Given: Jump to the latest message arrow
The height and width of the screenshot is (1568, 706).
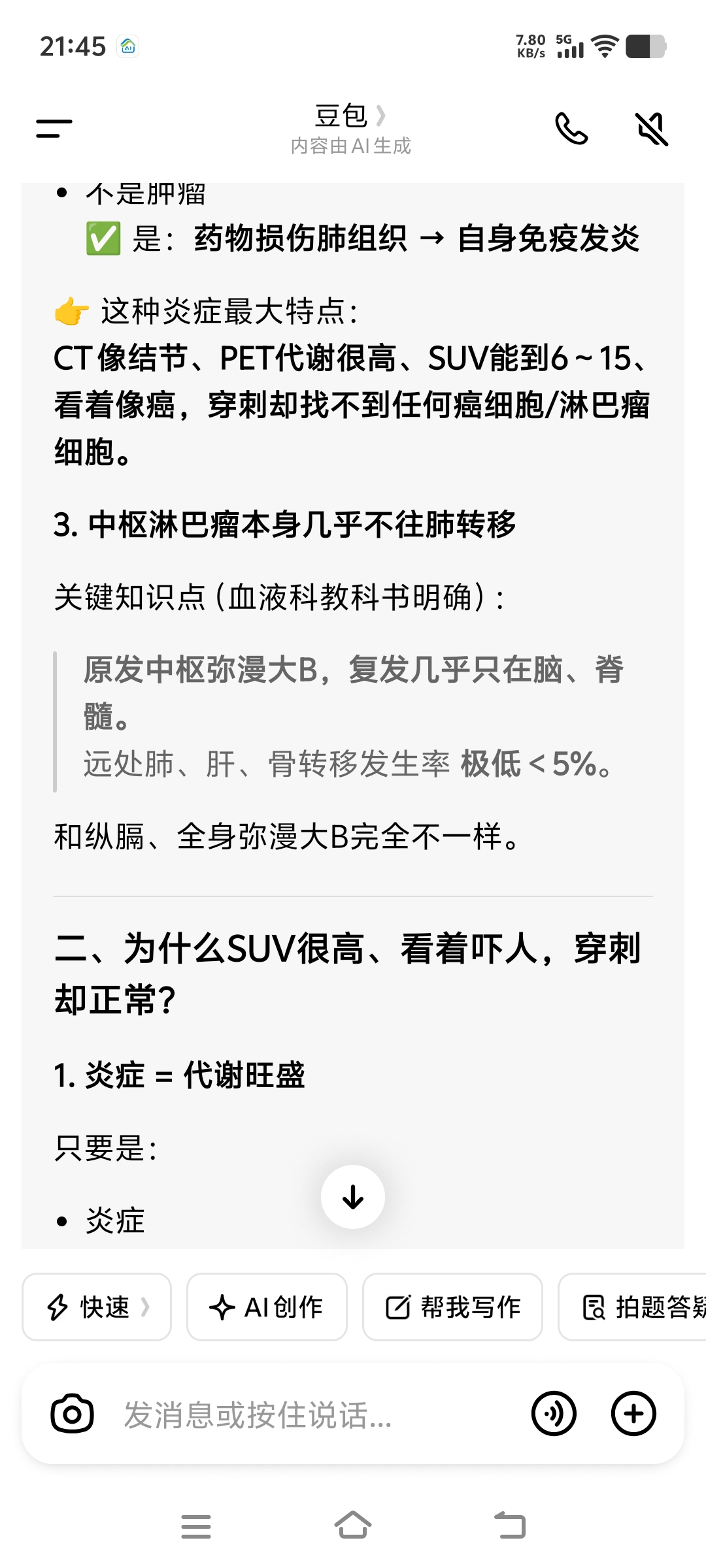Looking at the screenshot, I should pos(353,1197).
